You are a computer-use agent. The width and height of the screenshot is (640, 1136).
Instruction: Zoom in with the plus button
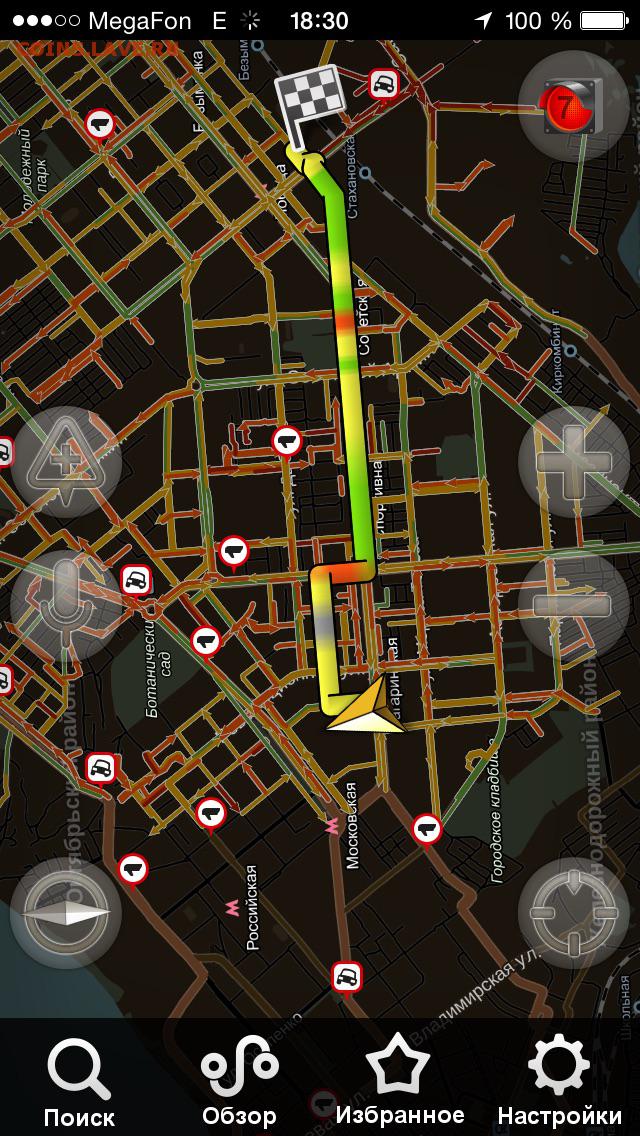point(574,462)
